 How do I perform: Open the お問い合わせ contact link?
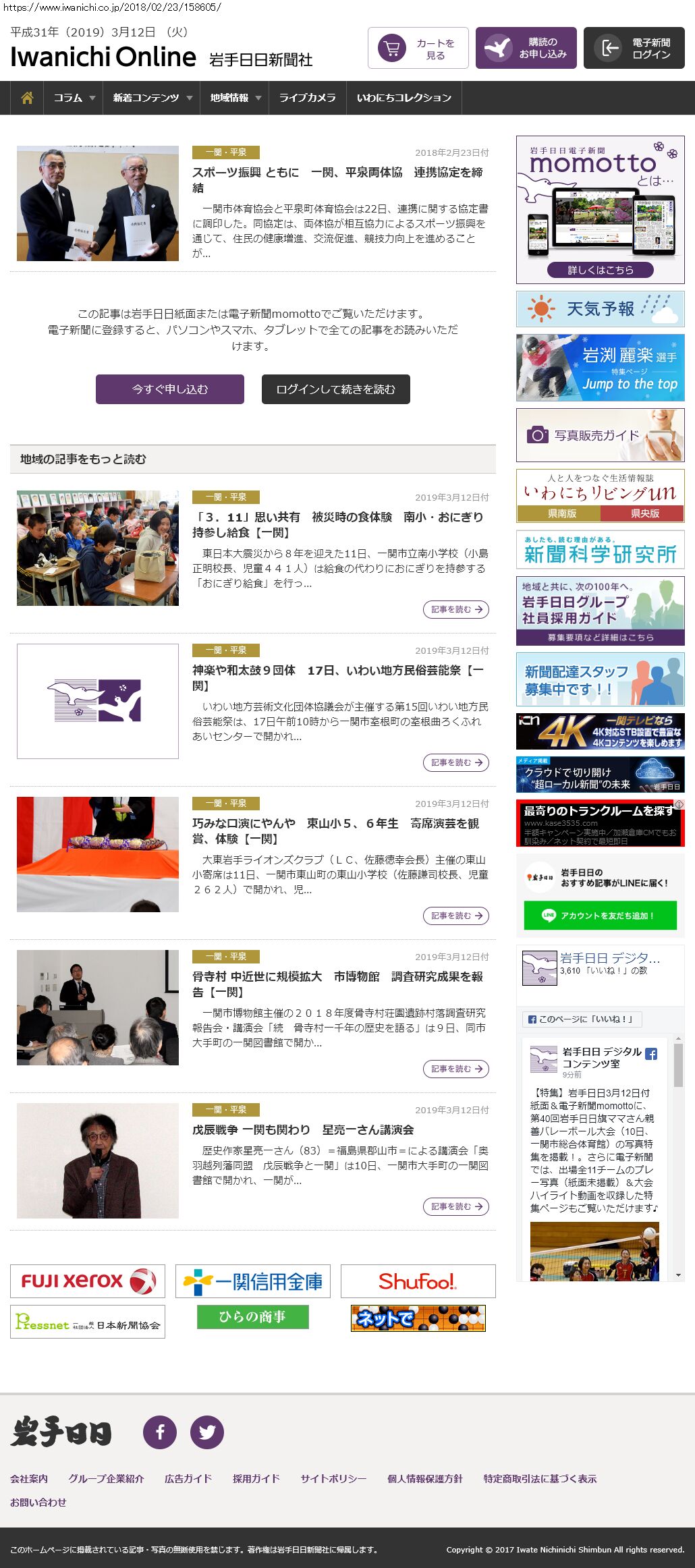click(38, 1502)
